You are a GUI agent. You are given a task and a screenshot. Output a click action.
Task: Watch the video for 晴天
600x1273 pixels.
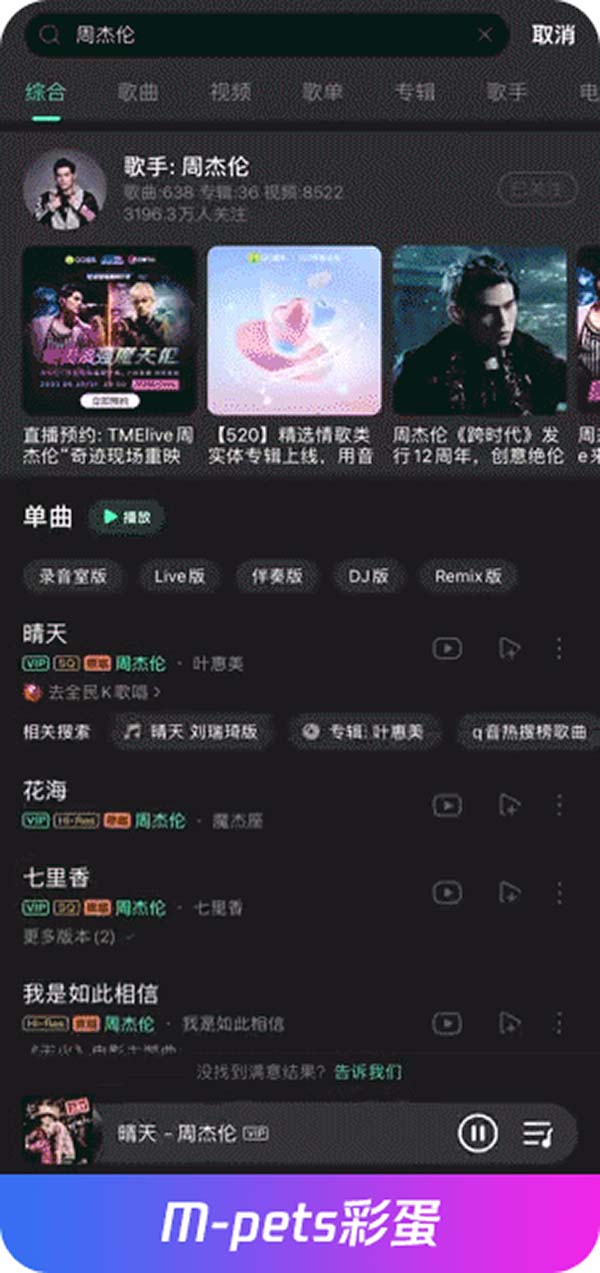447,648
